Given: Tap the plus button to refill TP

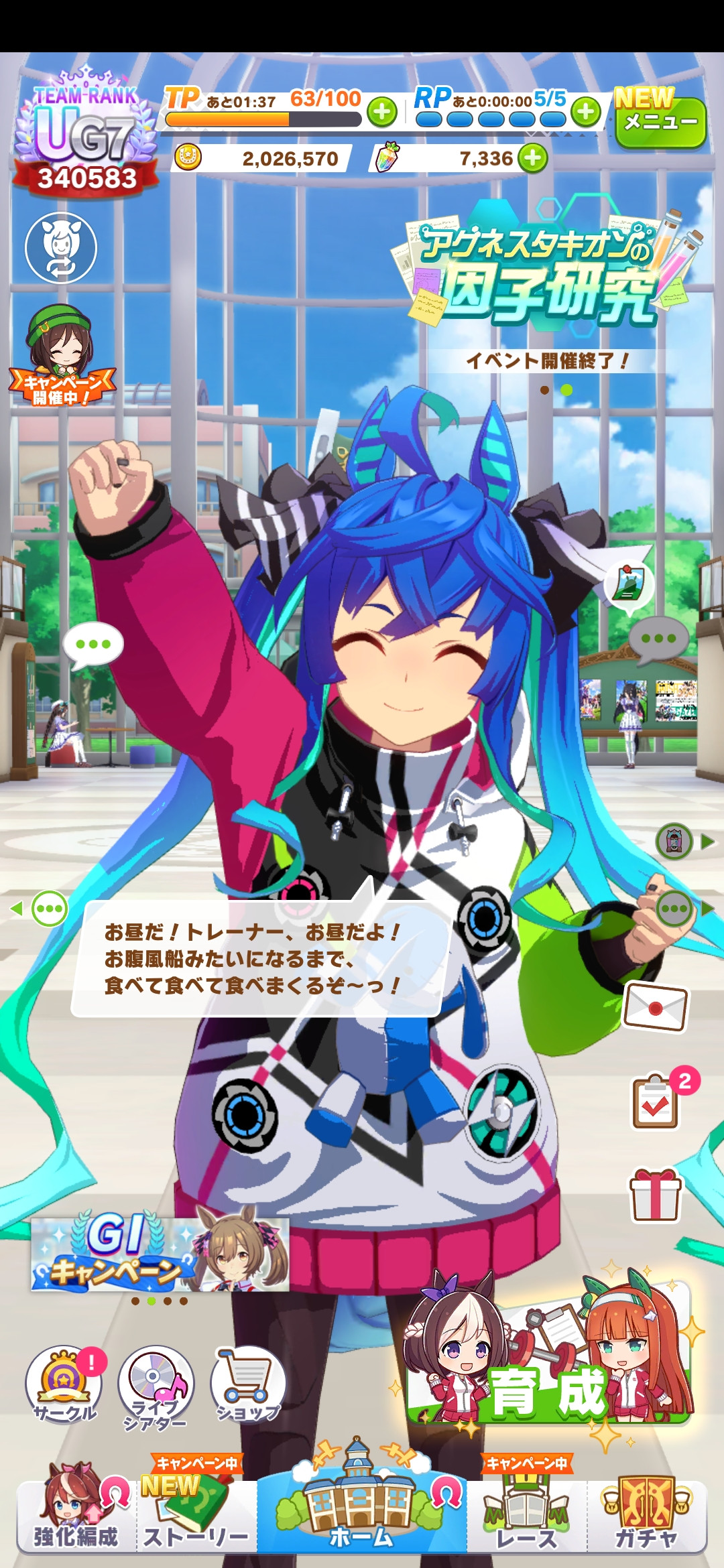Looking at the screenshot, I should [x=382, y=111].
